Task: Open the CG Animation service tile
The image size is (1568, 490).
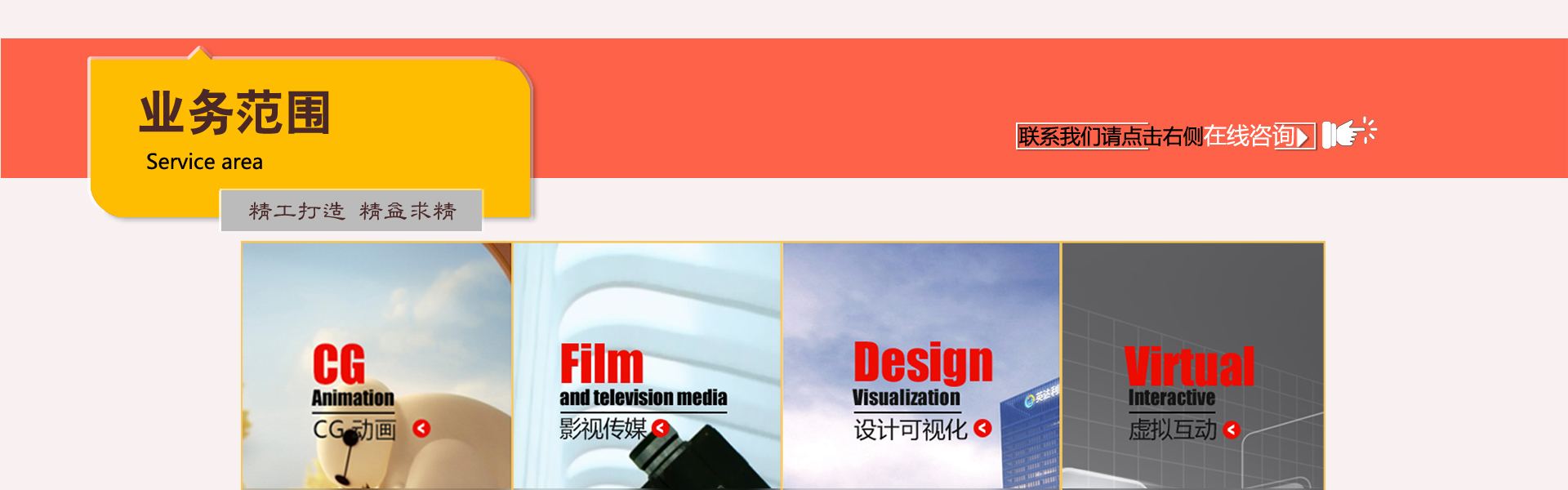Action: (376, 366)
